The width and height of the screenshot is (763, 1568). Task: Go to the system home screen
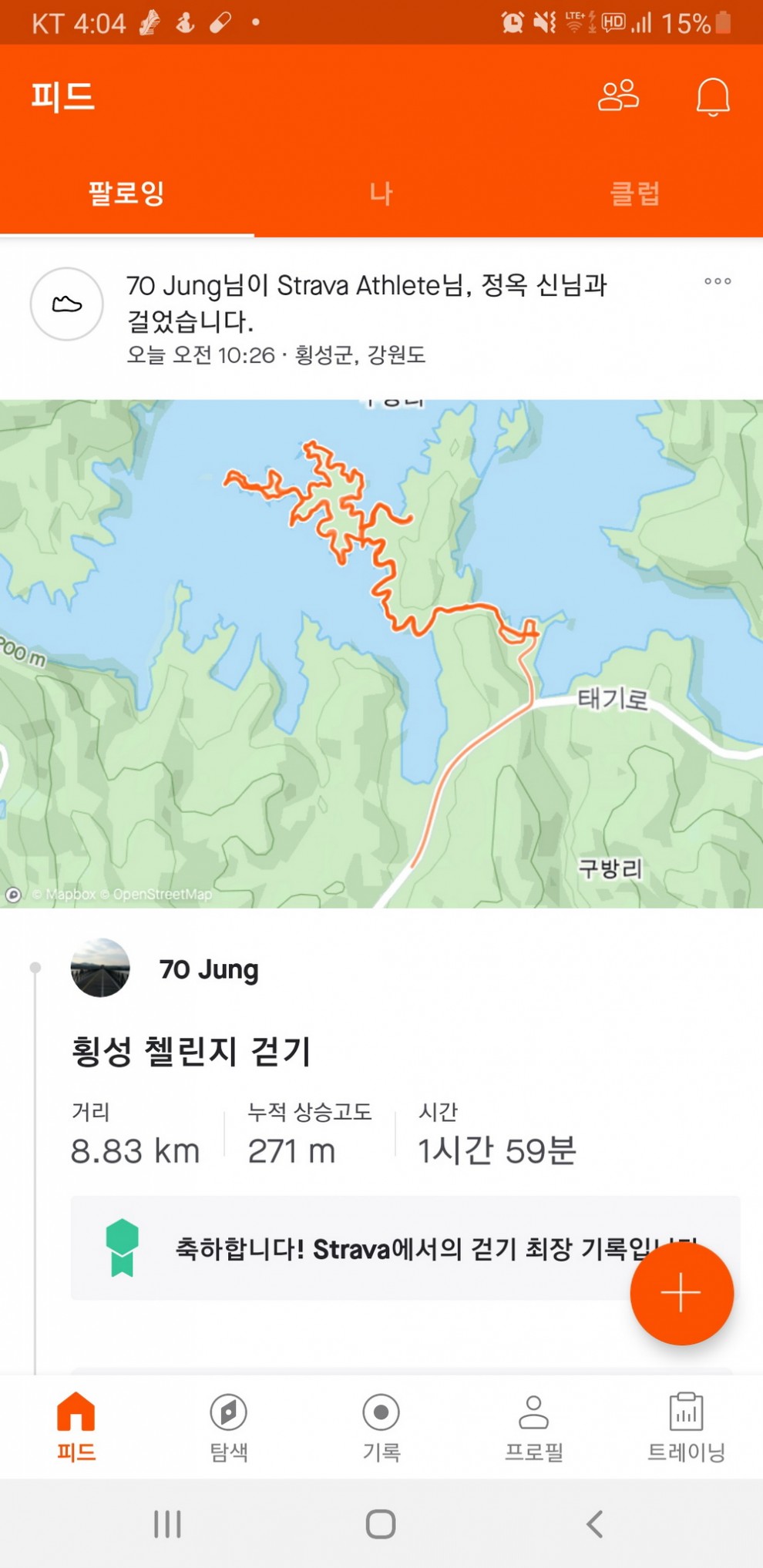tap(381, 1524)
